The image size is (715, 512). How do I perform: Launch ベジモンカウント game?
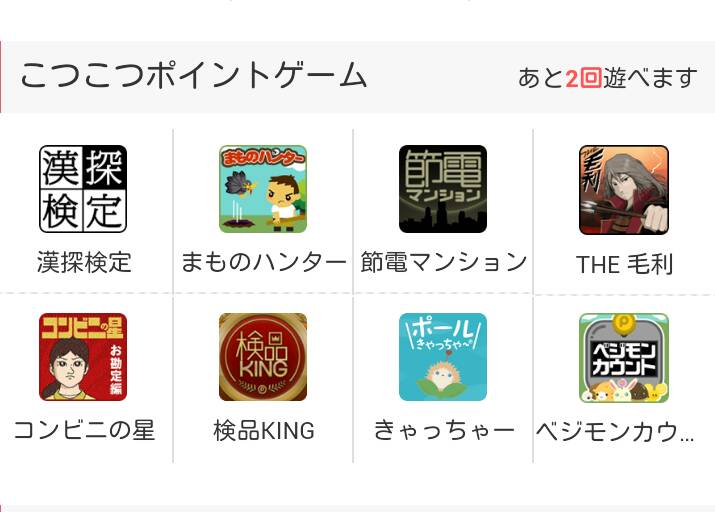click(624, 357)
